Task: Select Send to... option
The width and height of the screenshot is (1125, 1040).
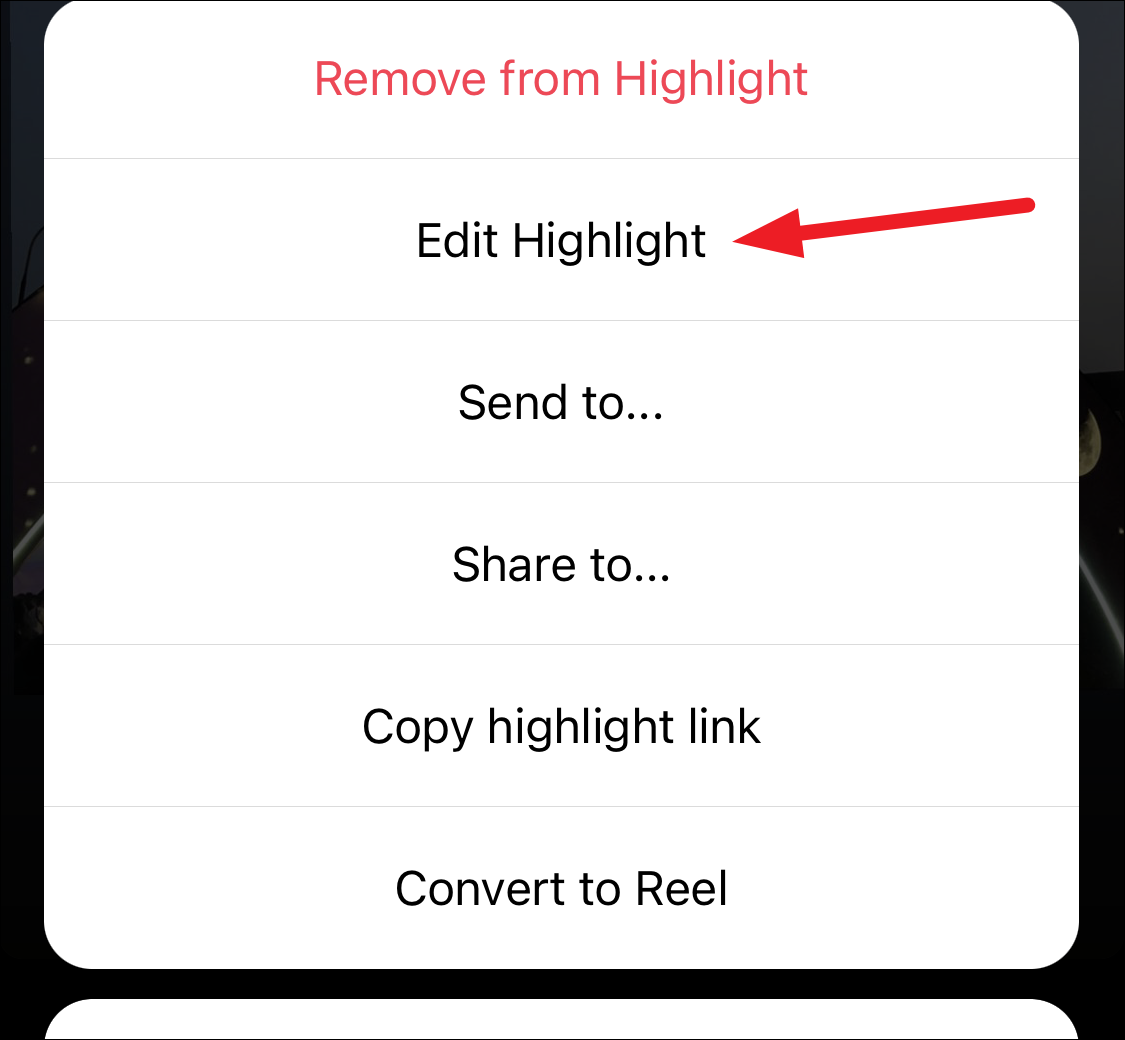Action: click(x=561, y=403)
